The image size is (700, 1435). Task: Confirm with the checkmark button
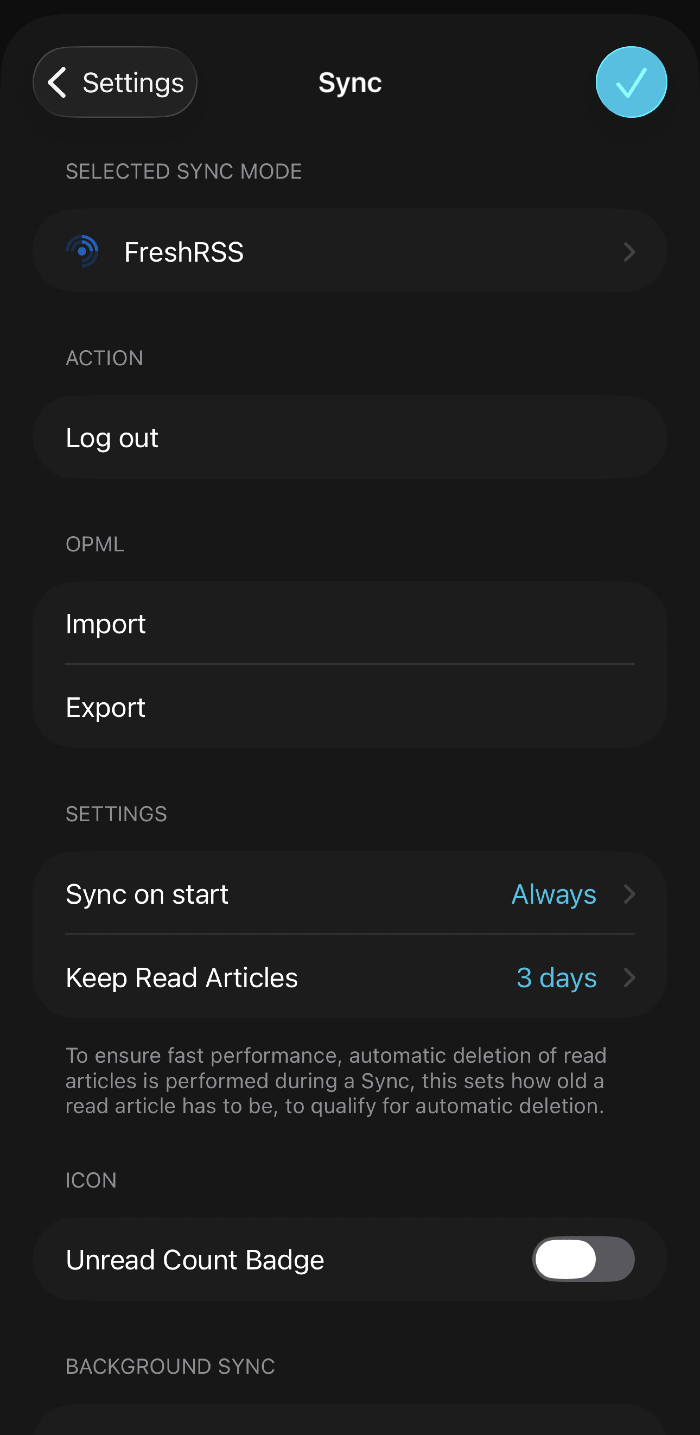click(631, 82)
